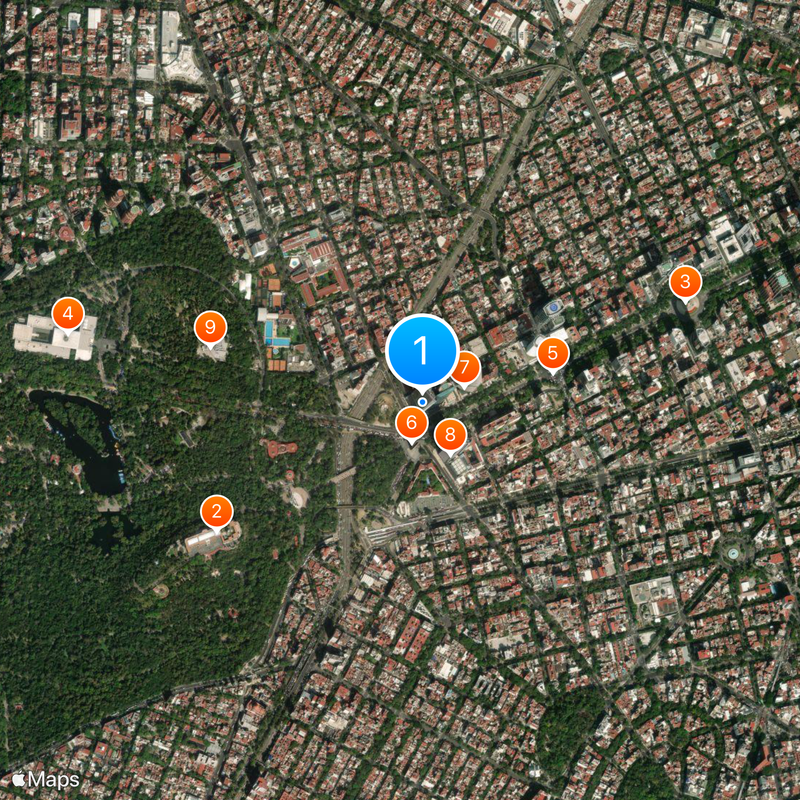Tap the orange pin numbered 9
Screen dimensions: 800x800
pyautogui.click(x=210, y=326)
